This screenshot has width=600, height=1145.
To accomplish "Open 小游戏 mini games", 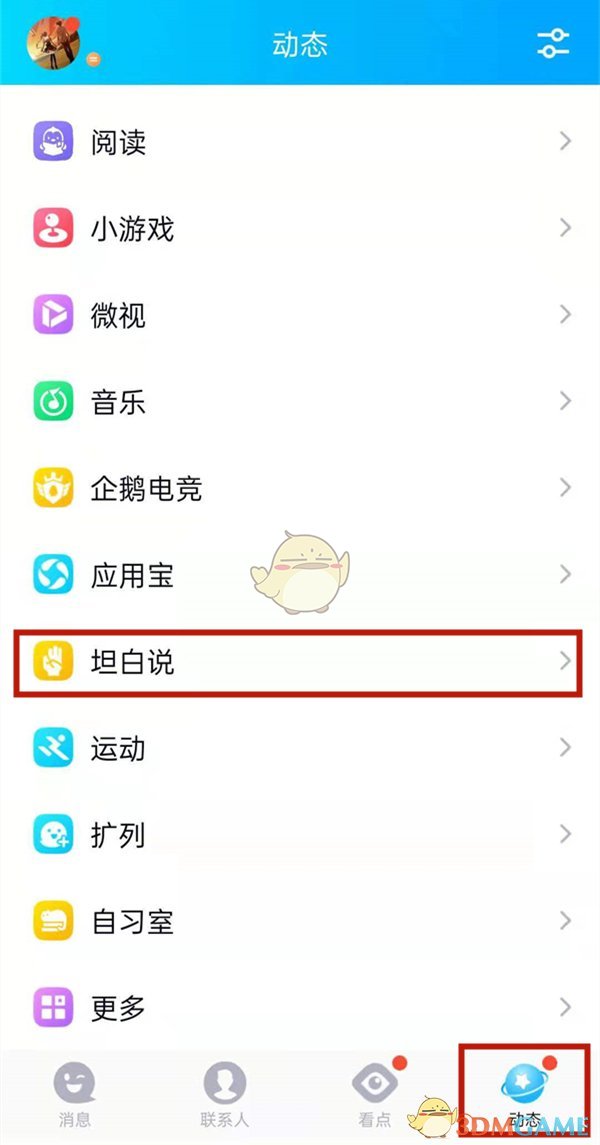I will click(300, 229).
